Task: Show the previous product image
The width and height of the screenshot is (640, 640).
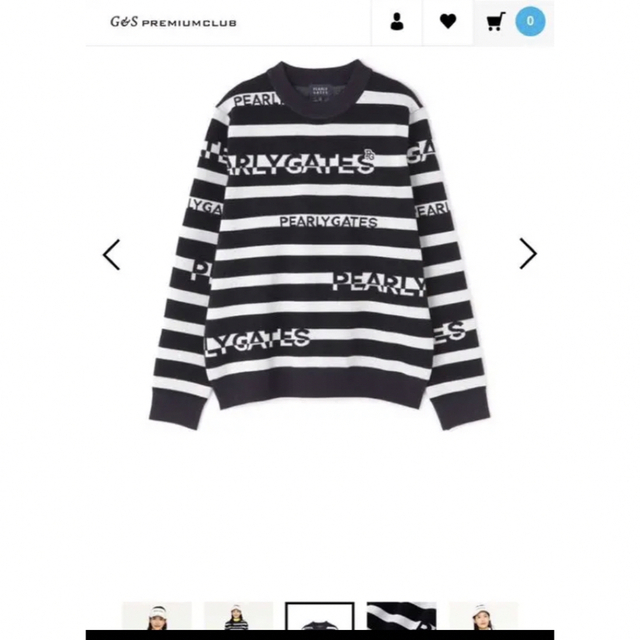Action: click(112, 254)
